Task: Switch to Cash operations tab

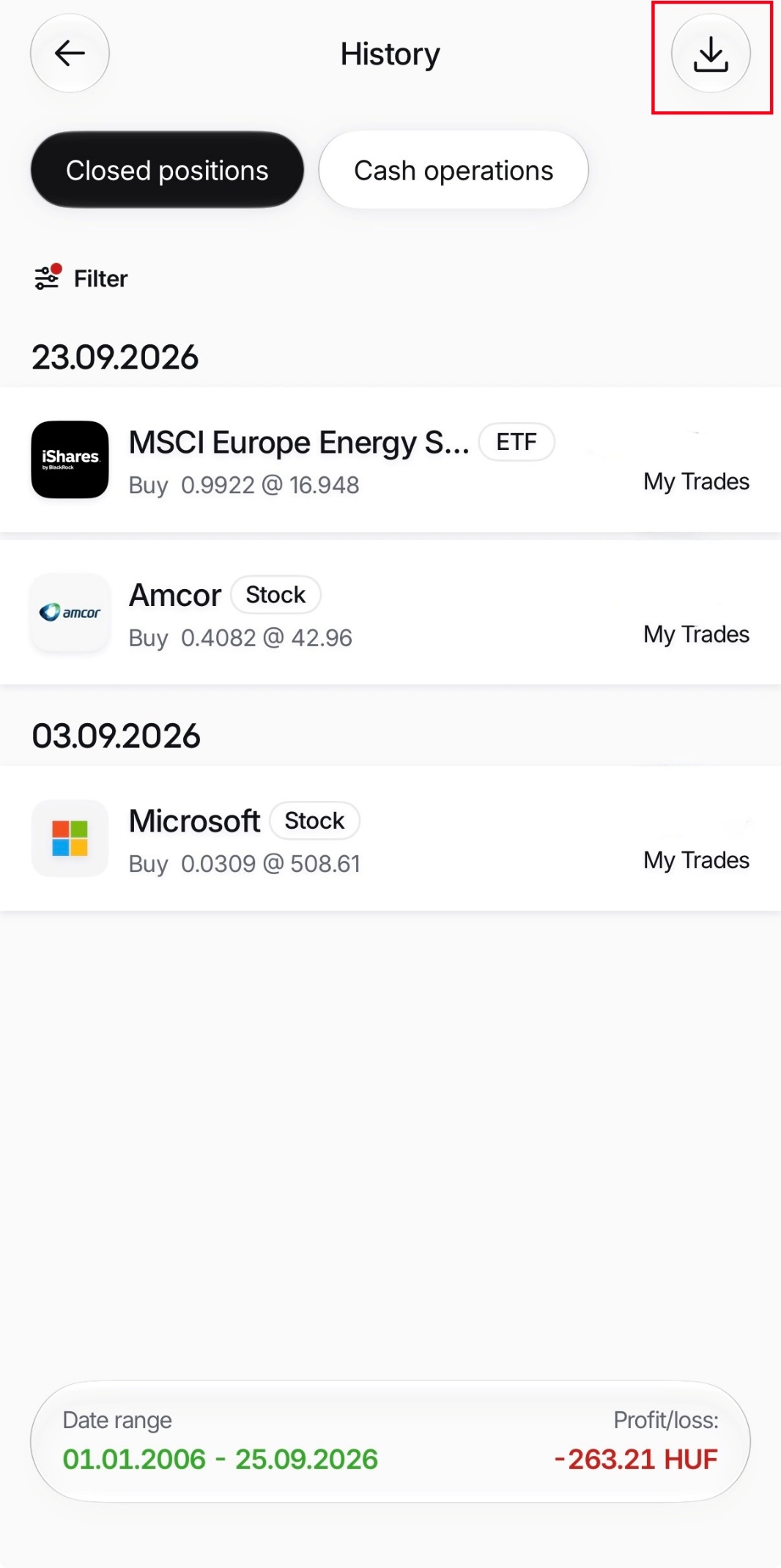Action: click(454, 170)
